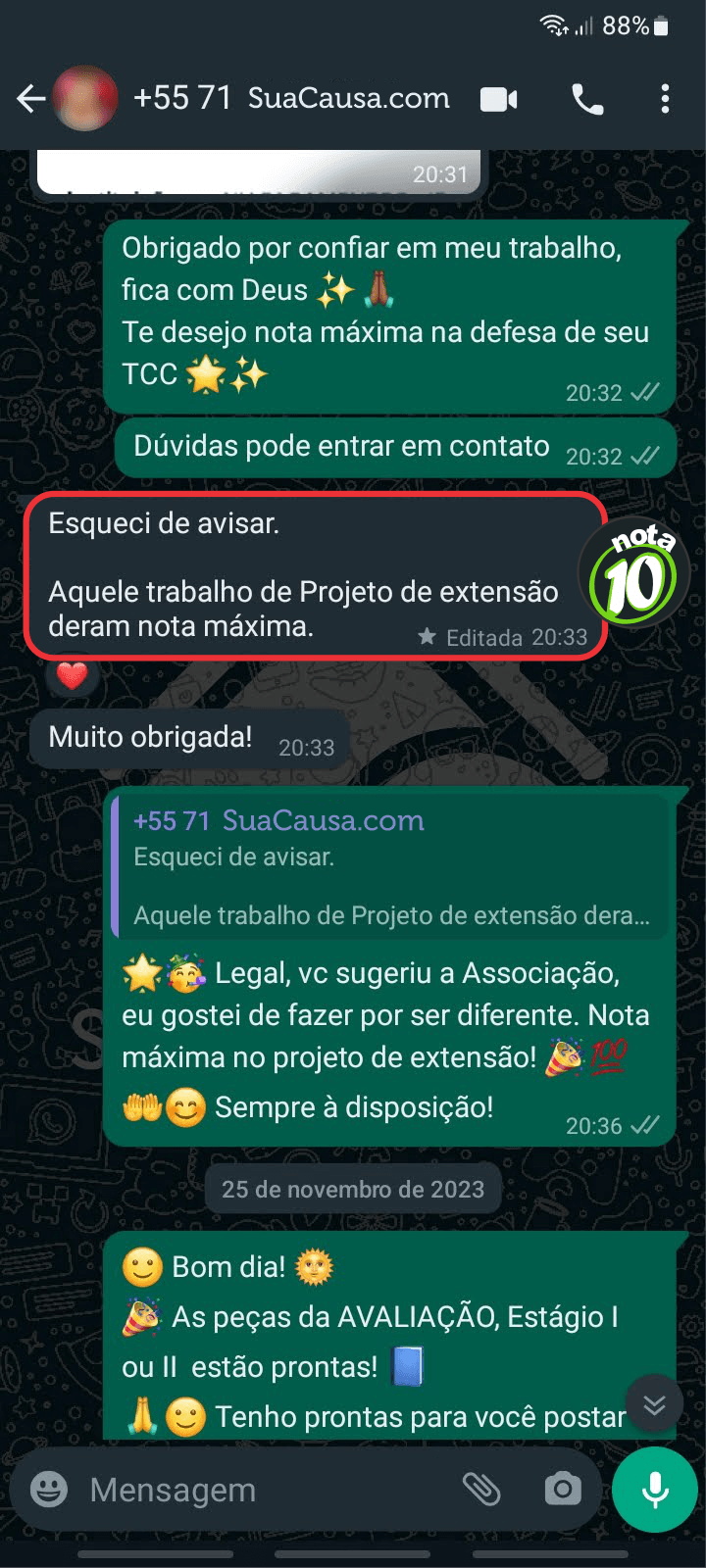The height and width of the screenshot is (1568, 706).
Task: Start a video call with SuaCausa.com
Action: [498, 98]
